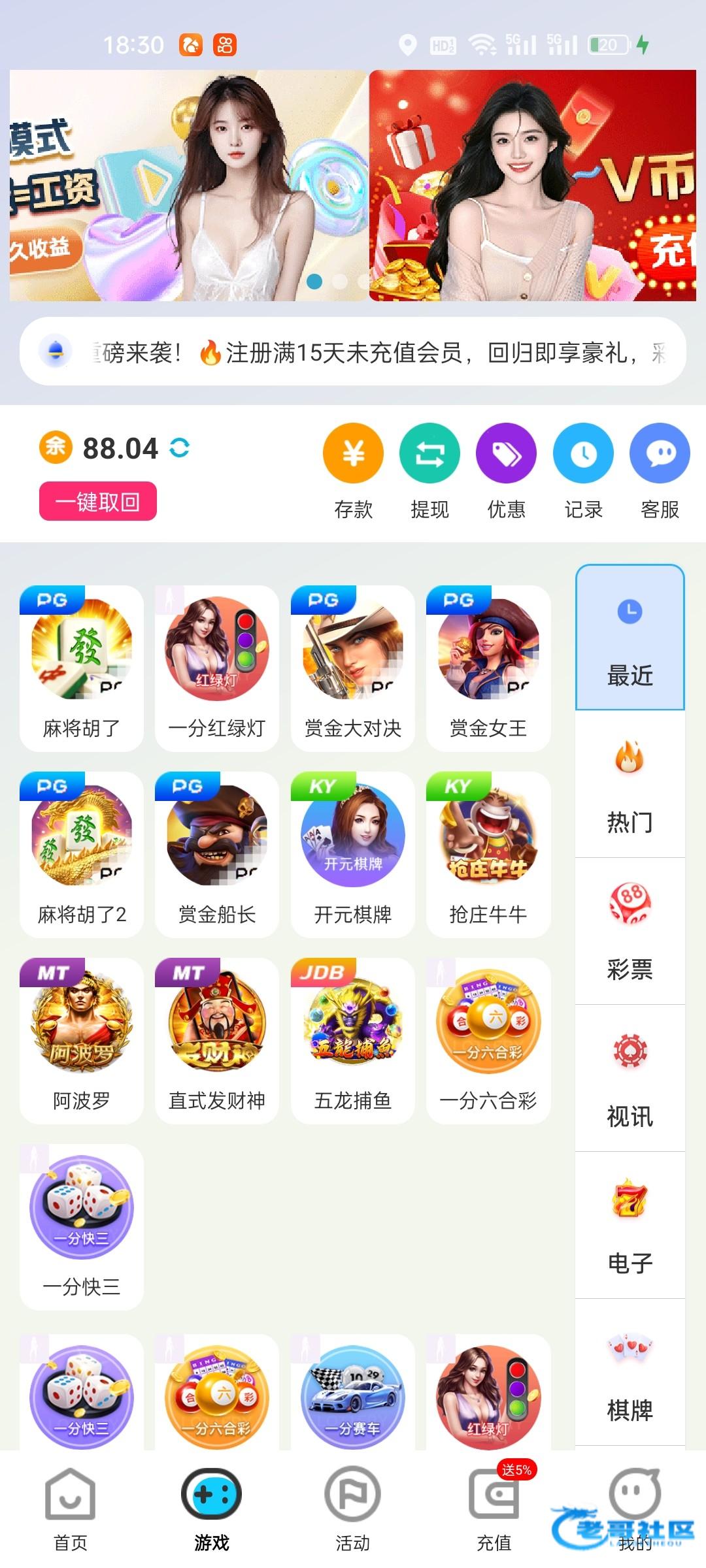Select the 视讯 category
The width and height of the screenshot is (706, 1568).
click(630, 1078)
